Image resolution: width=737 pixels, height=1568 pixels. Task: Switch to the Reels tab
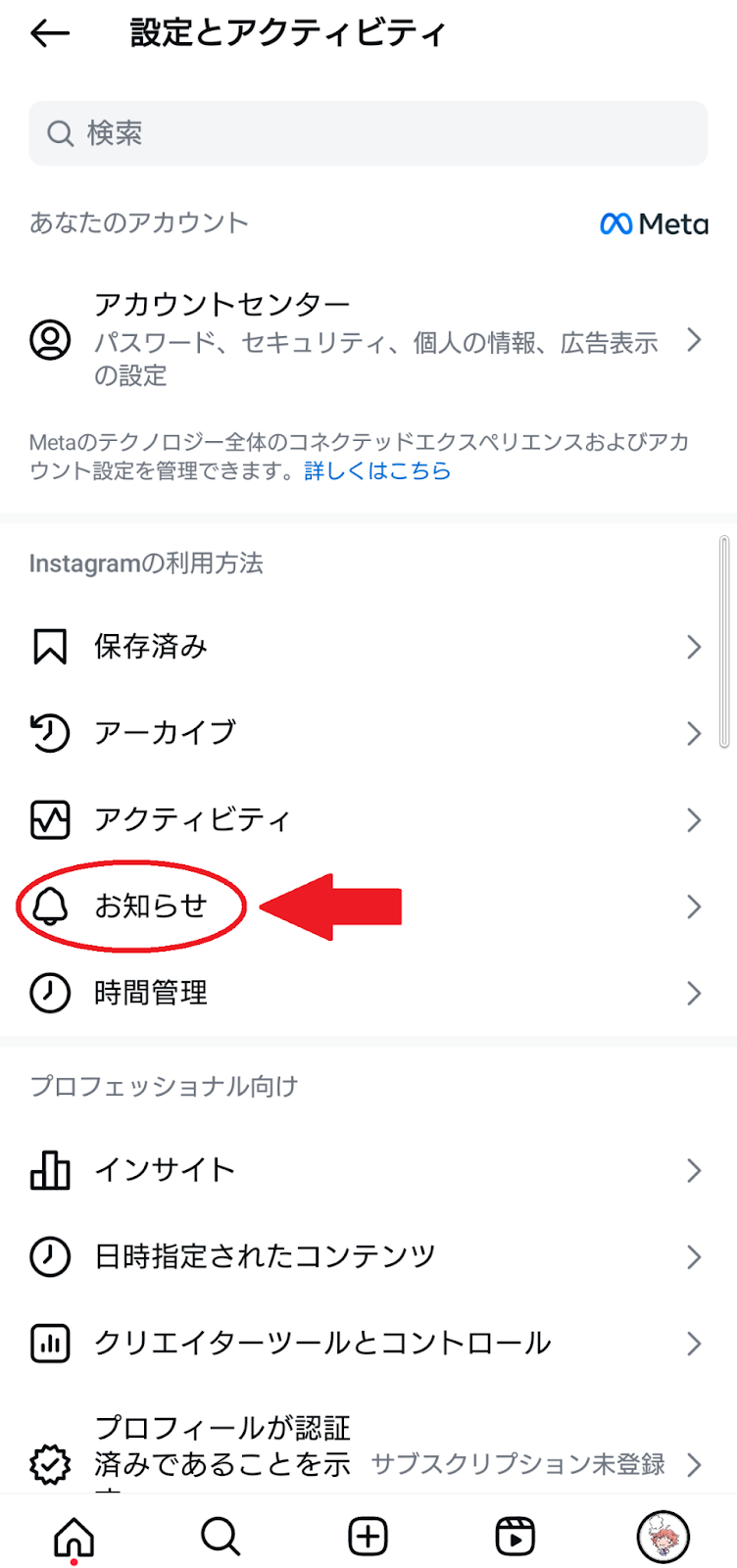[516, 1537]
